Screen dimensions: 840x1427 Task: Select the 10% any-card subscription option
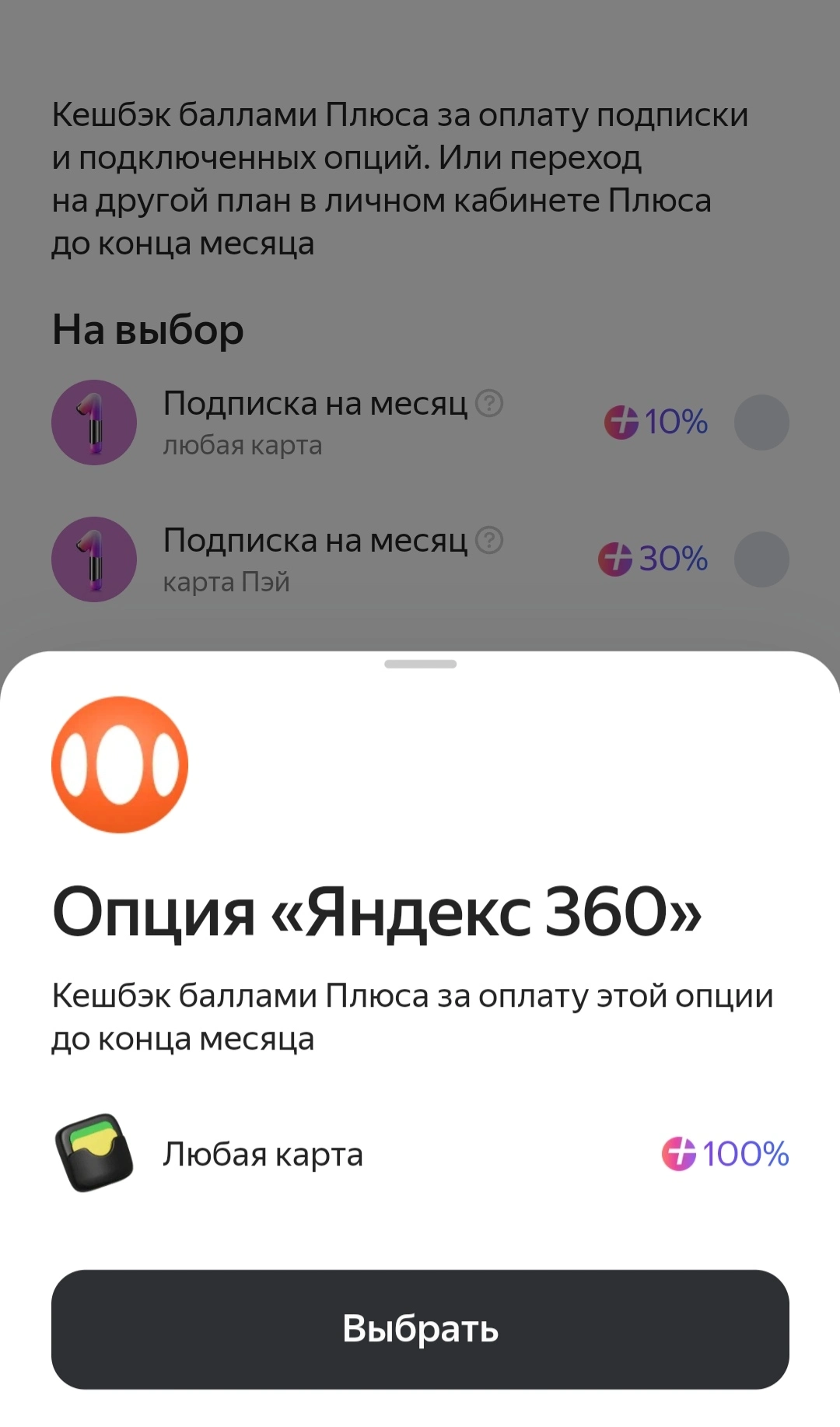pyautogui.click(x=761, y=422)
